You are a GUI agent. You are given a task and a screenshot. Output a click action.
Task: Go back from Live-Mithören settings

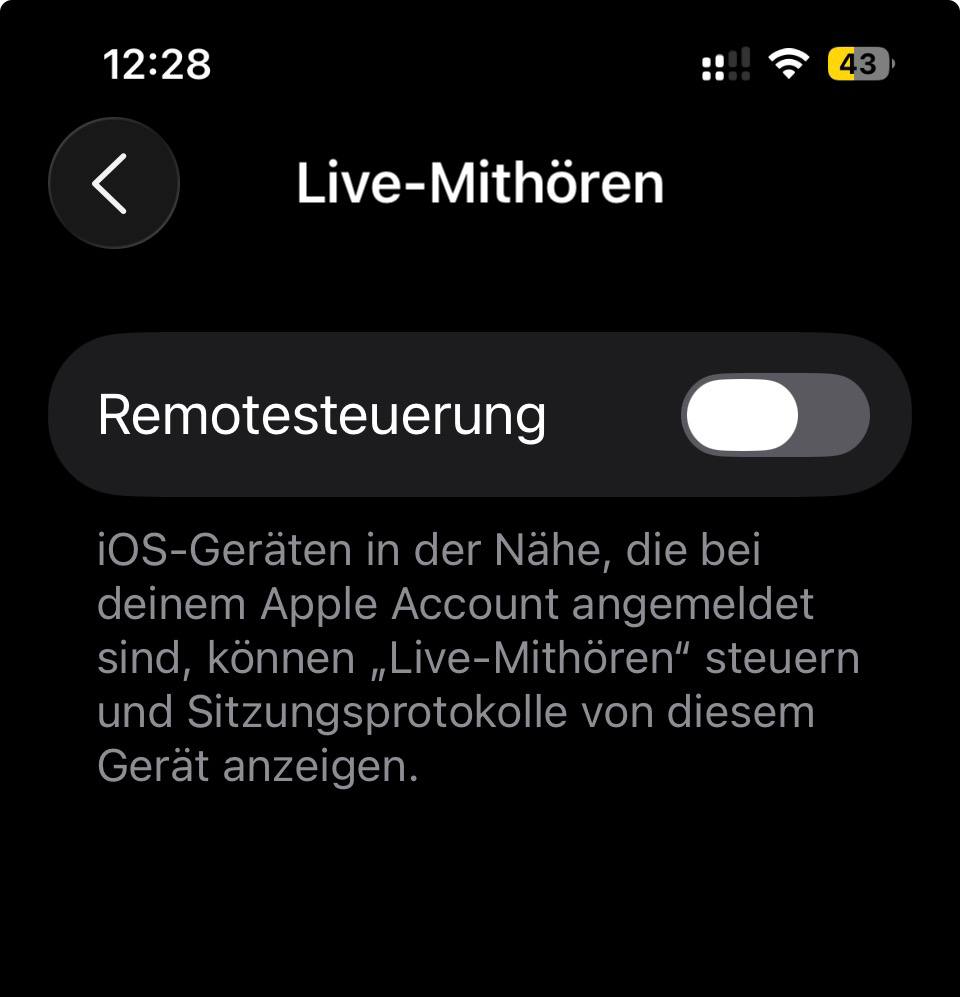coord(113,183)
